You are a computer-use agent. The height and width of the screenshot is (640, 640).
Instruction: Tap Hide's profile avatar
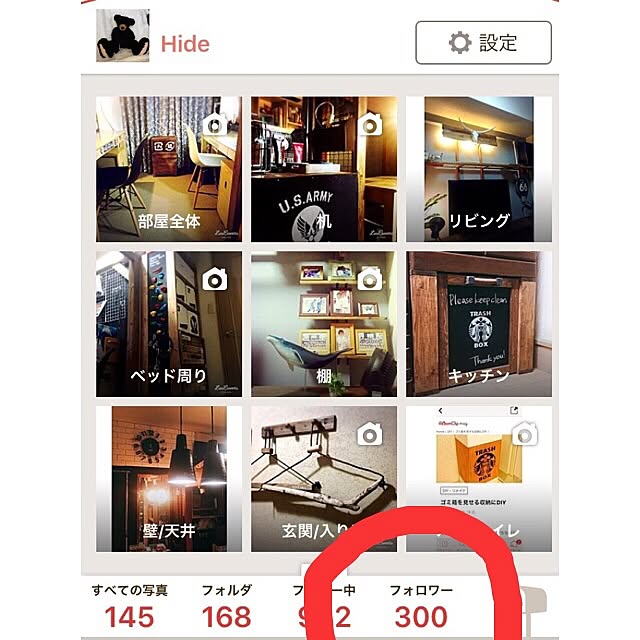(122, 36)
